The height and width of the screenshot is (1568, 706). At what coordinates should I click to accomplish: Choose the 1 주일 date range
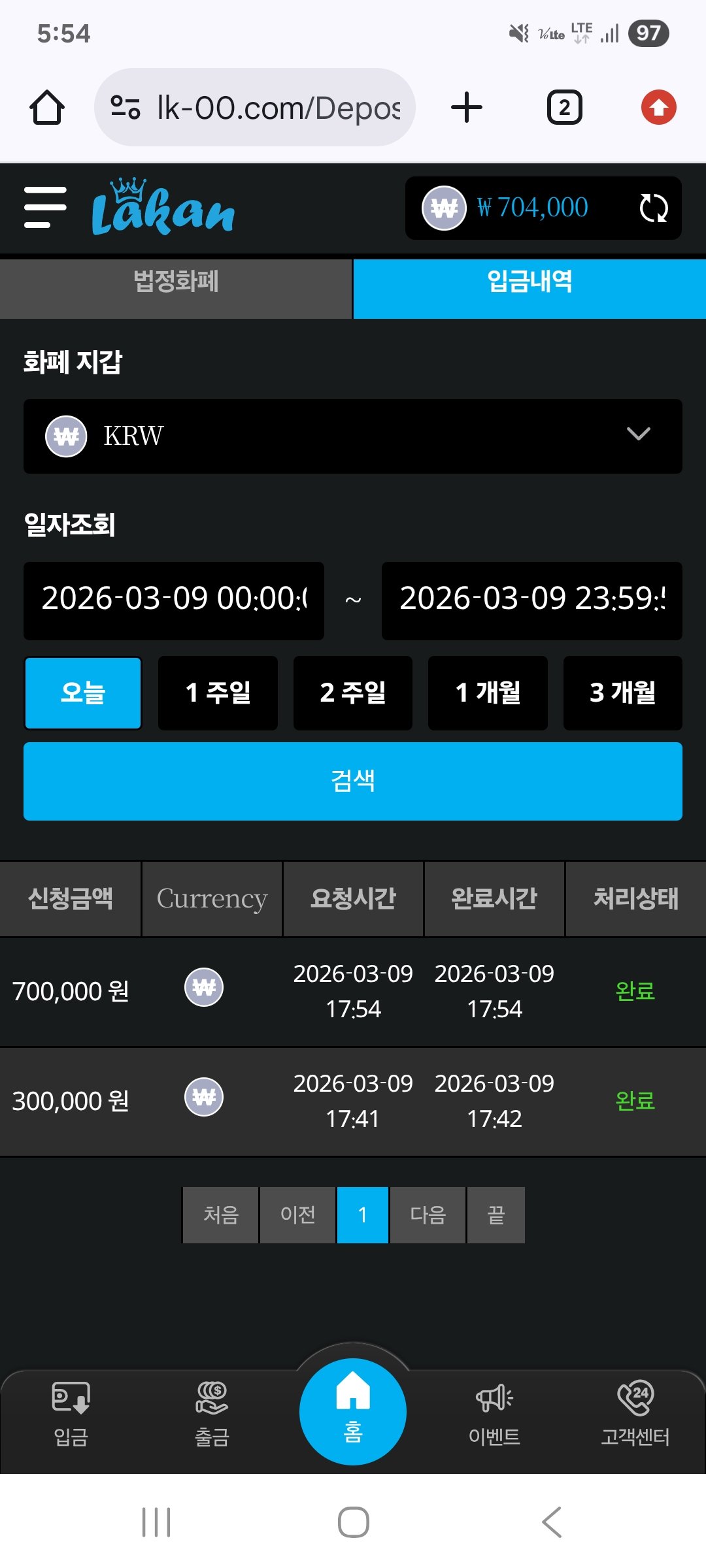(x=218, y=693)
